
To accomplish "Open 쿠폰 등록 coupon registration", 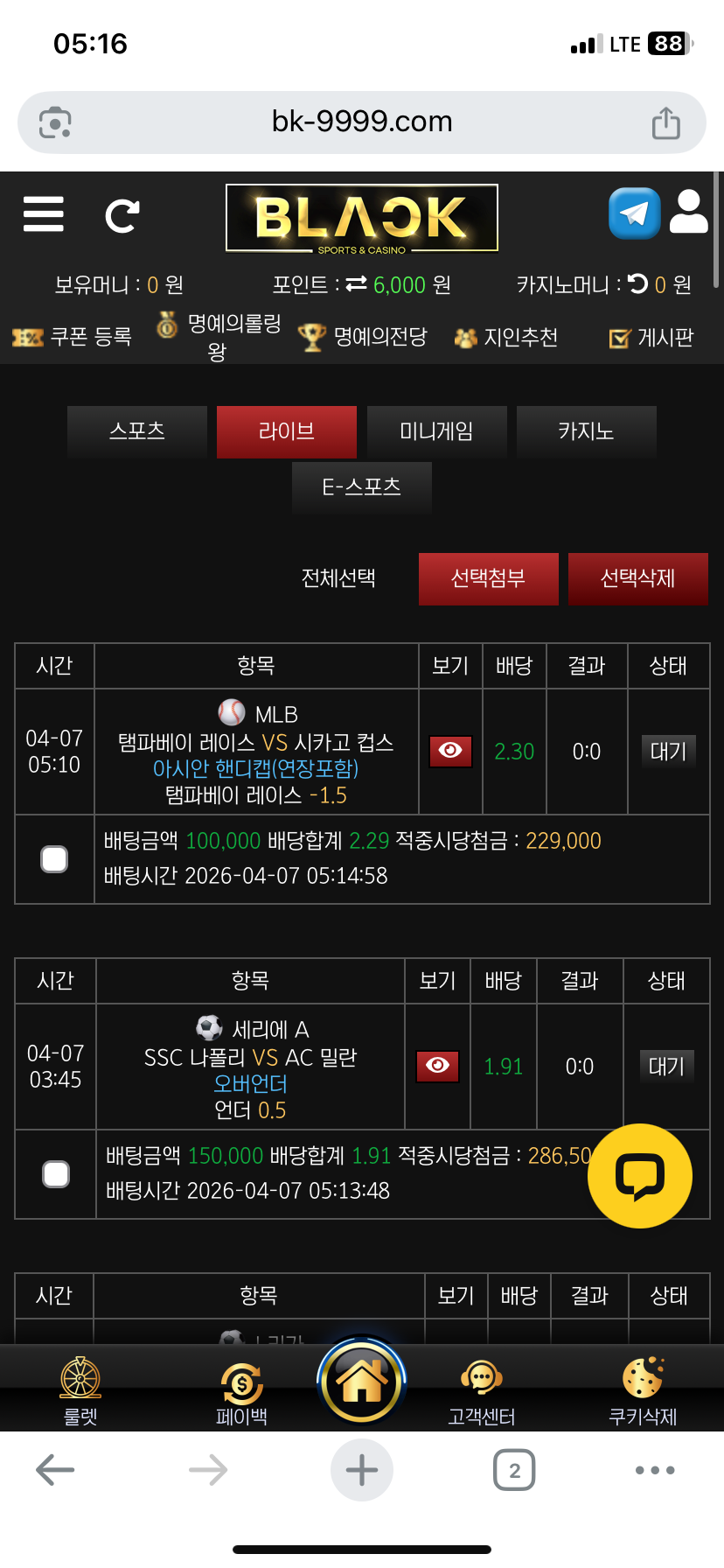I will coord(73,337).
